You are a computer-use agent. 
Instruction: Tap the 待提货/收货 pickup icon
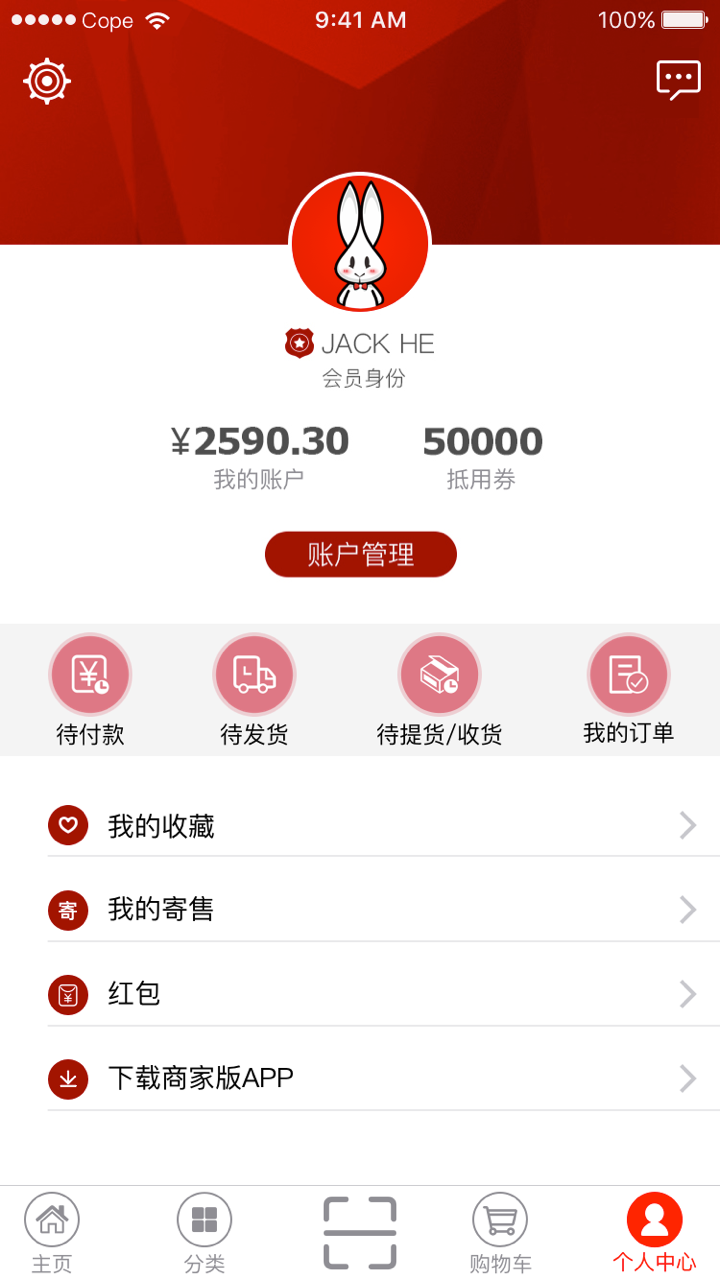pyautogui.click(x=439, y=674)
